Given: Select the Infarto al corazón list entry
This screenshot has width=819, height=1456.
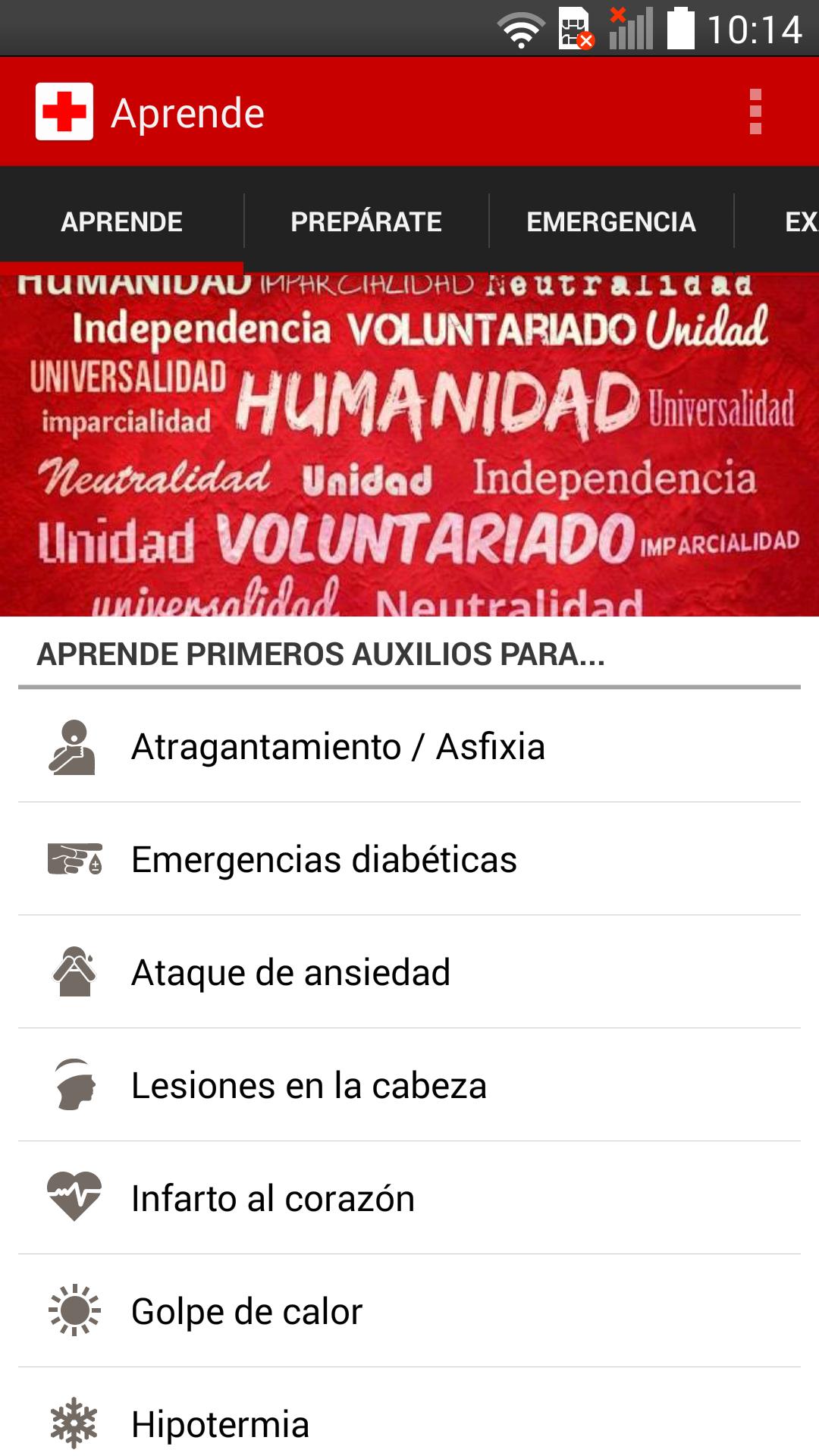Looking at the screenshot, I should click(x=273, y=1198).
